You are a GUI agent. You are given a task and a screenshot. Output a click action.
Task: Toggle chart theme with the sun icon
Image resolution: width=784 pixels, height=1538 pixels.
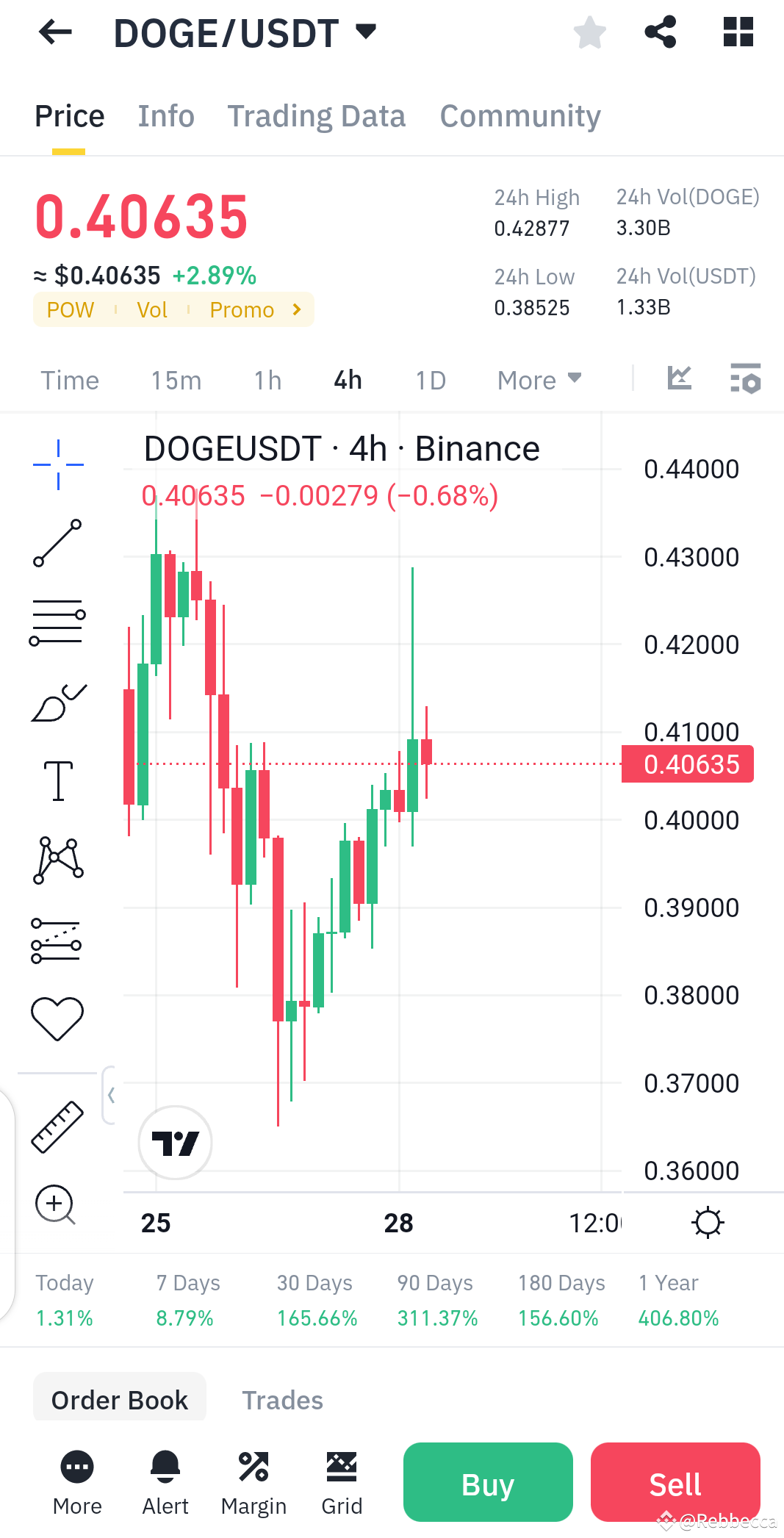pos(707,1222)
